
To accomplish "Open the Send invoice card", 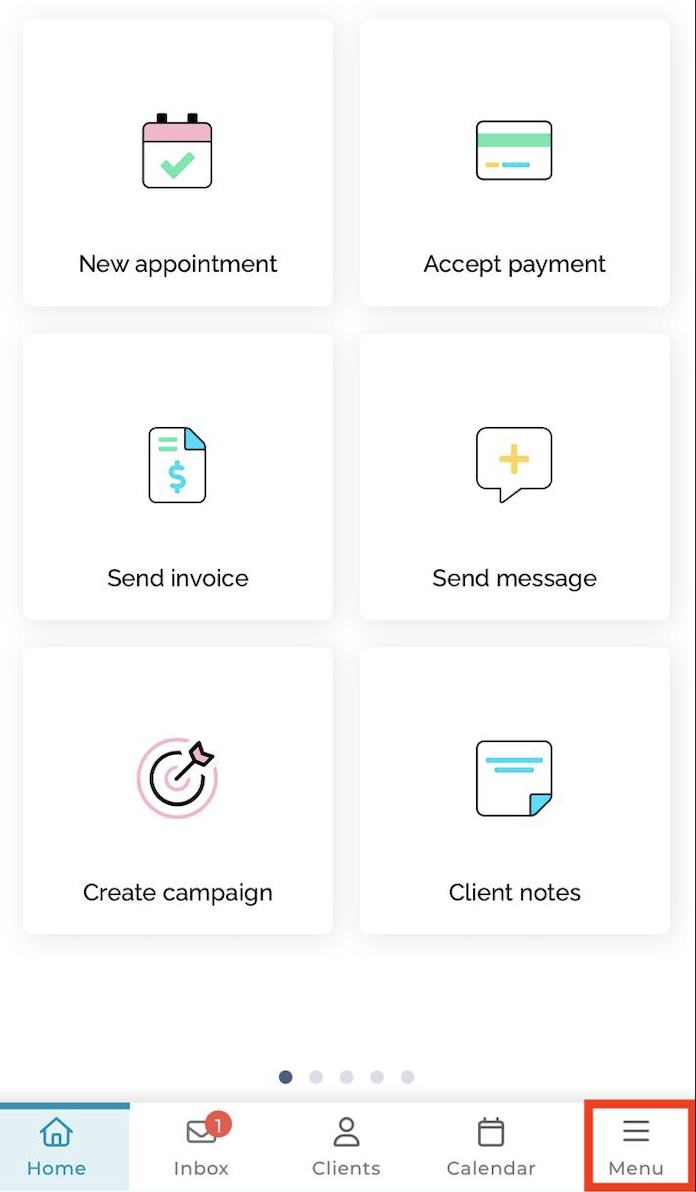I will pos(178,477).
